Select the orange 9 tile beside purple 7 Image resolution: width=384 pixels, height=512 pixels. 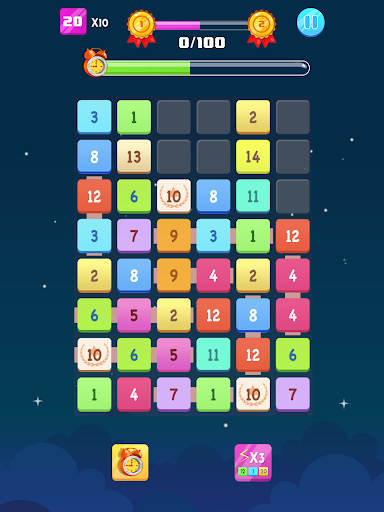pyautogui.click(x=174, y=236)
